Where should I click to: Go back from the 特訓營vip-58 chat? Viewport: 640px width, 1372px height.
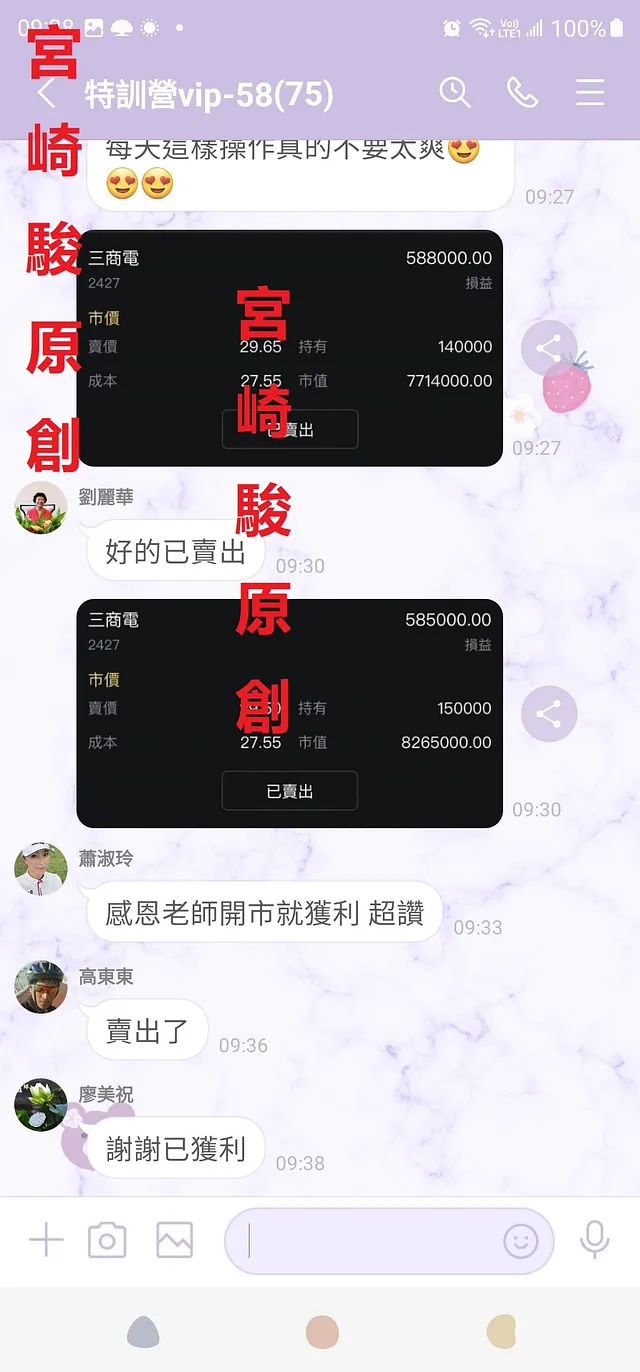tap(47, 94)
